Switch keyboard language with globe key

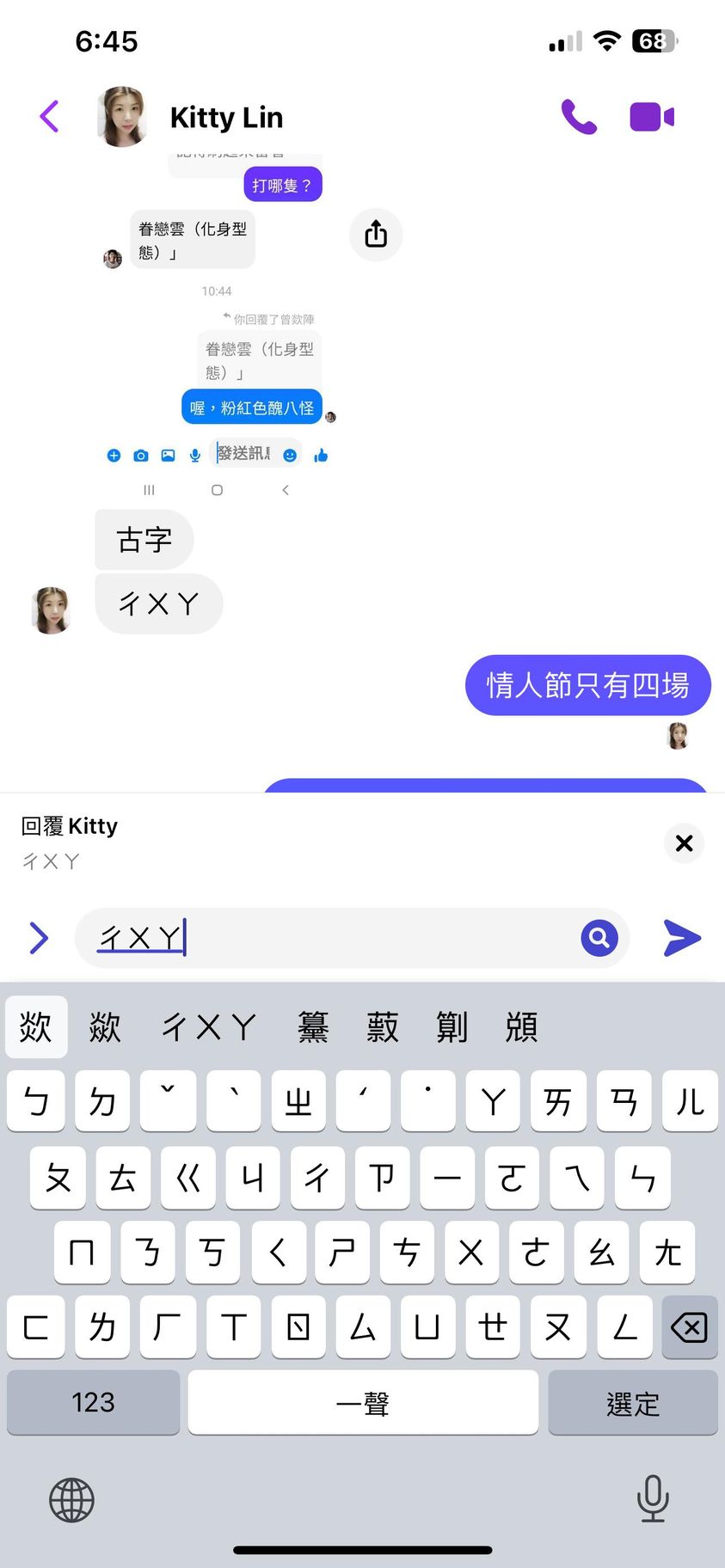point(71,1500)
